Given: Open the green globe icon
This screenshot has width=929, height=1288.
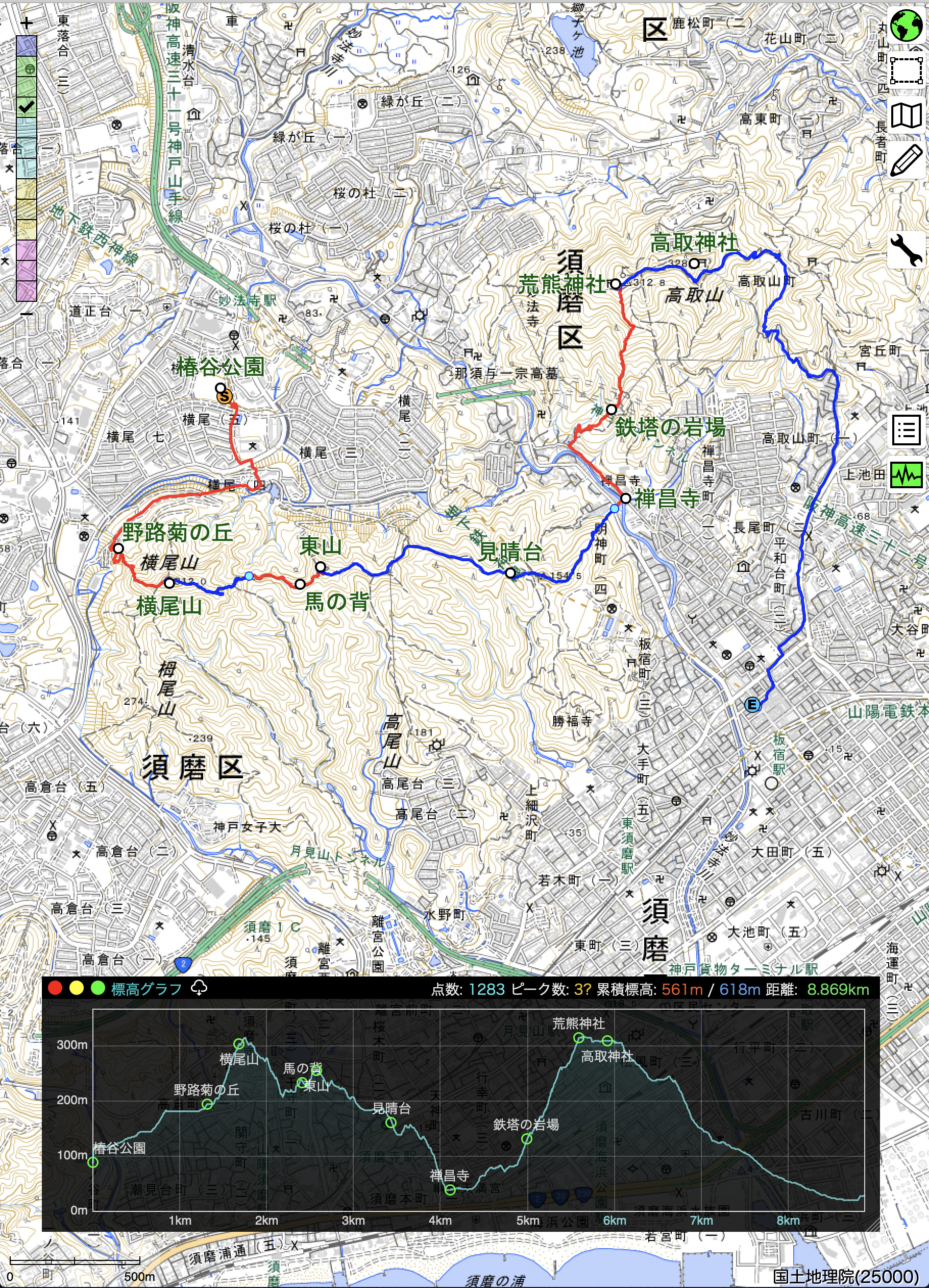Looking at the screenshot, I should coord(906,26).
